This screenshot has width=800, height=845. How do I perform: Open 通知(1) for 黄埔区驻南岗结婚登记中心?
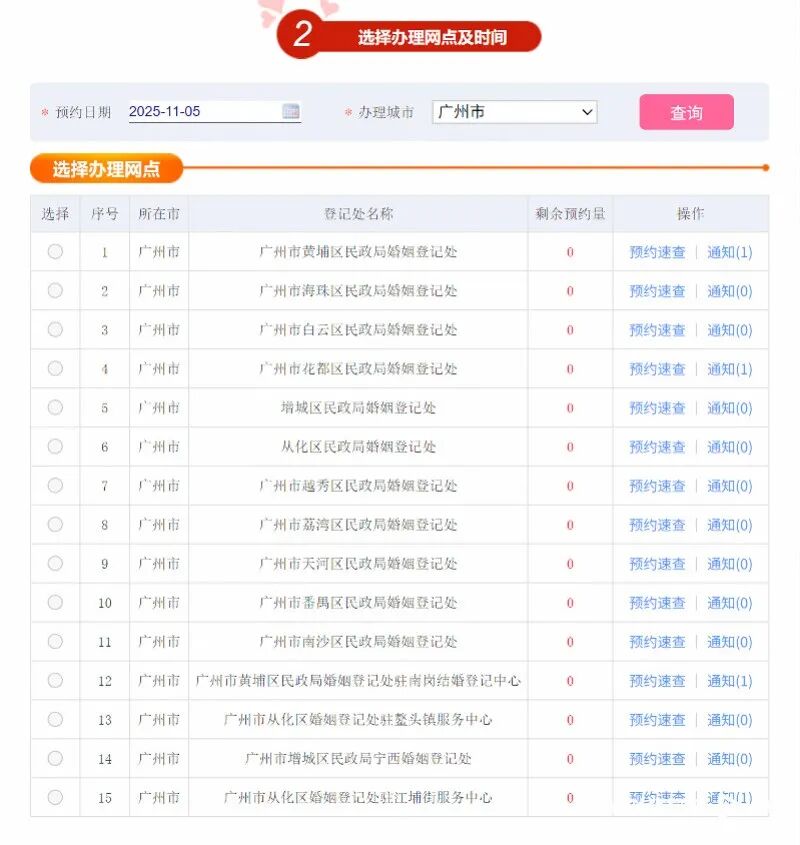[729, 681]
